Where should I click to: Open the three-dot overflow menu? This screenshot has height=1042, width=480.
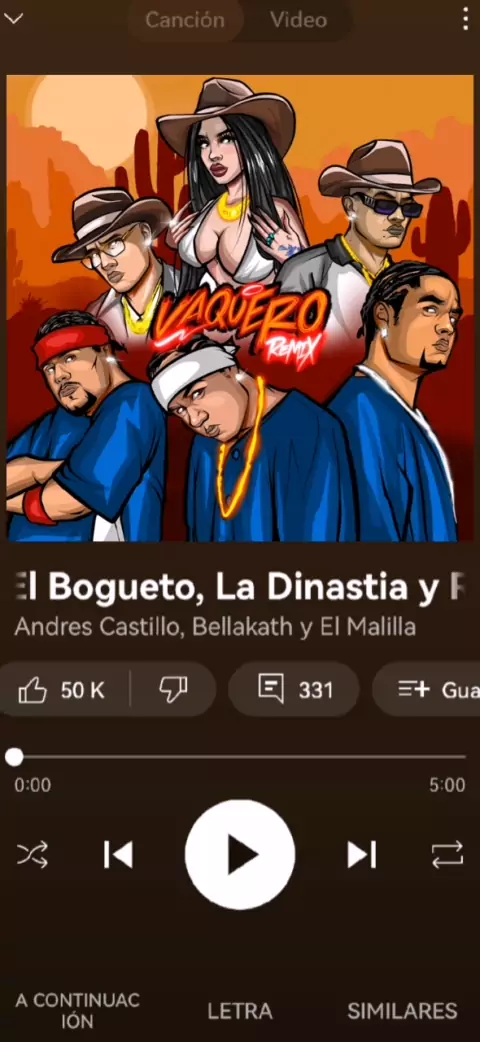coord(465,19)
